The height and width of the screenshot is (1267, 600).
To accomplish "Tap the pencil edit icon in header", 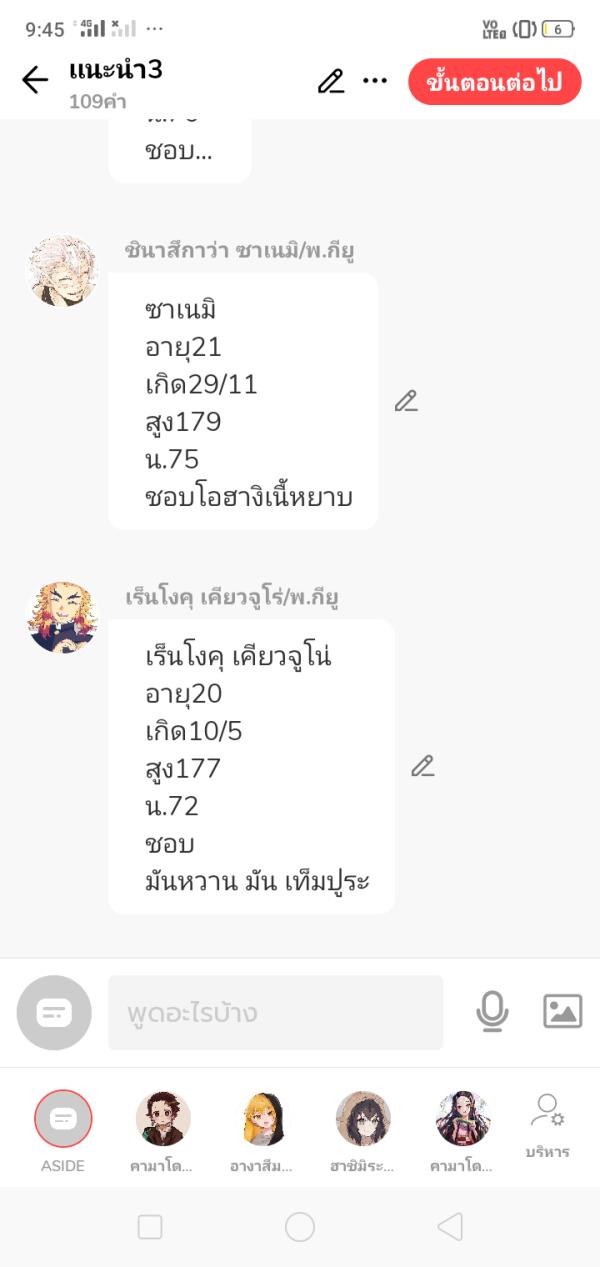I will point(331,81).
